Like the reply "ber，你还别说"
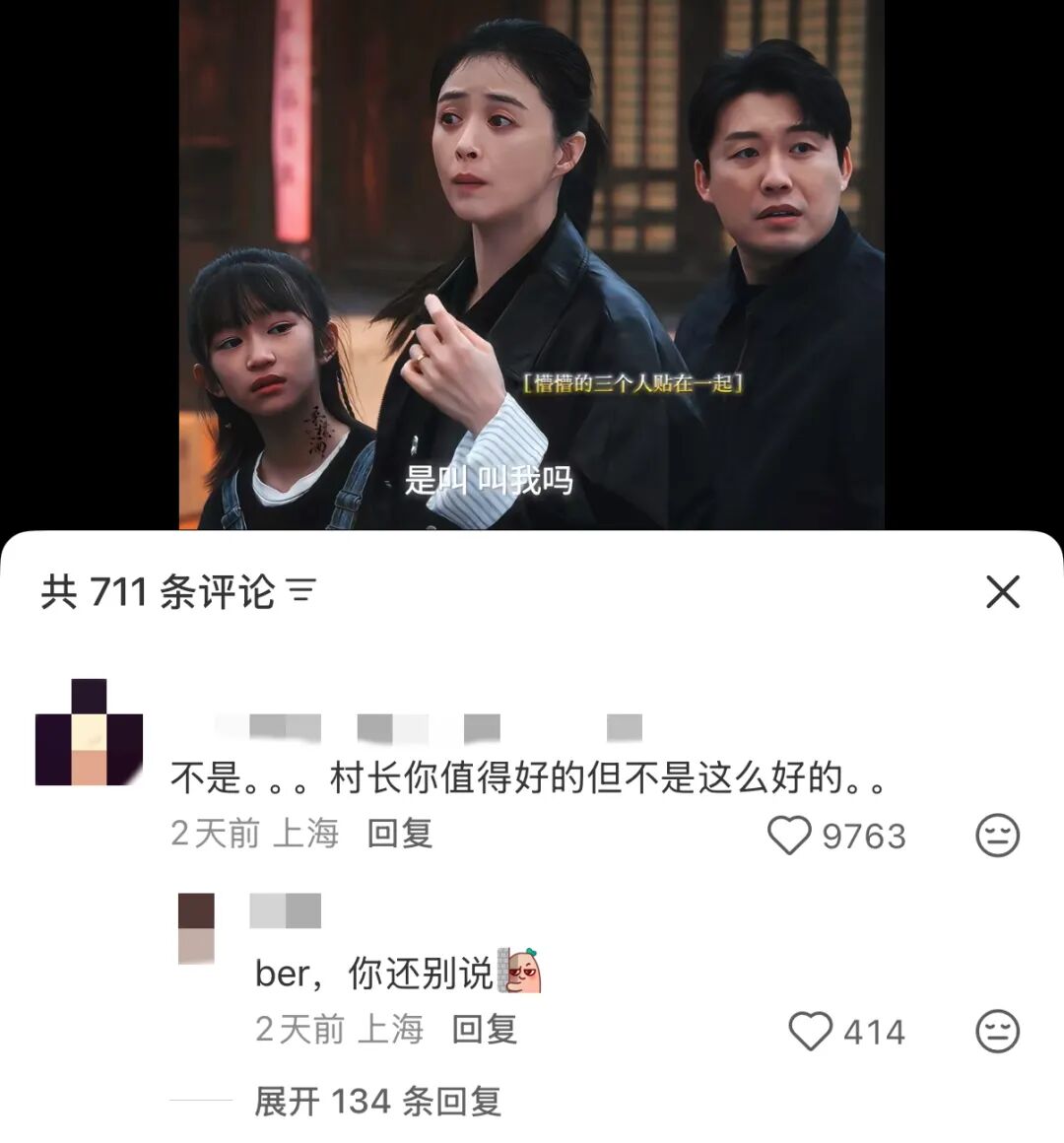 811,1032
